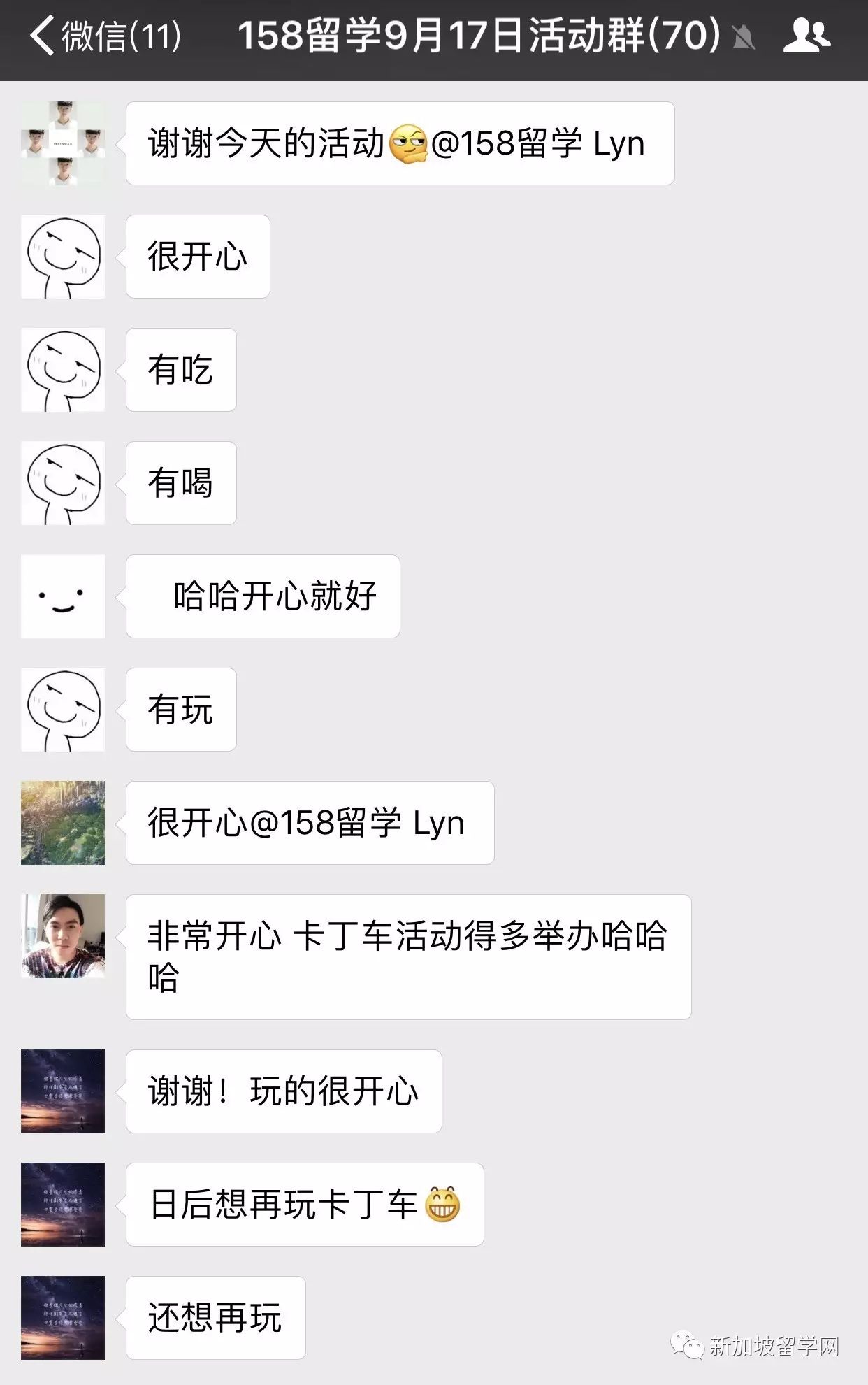Image resolution: width=868 pixels, height=1385 pixels.
Task: Select the cartoon face avatar next to 很开心
Action: [63, 256]
